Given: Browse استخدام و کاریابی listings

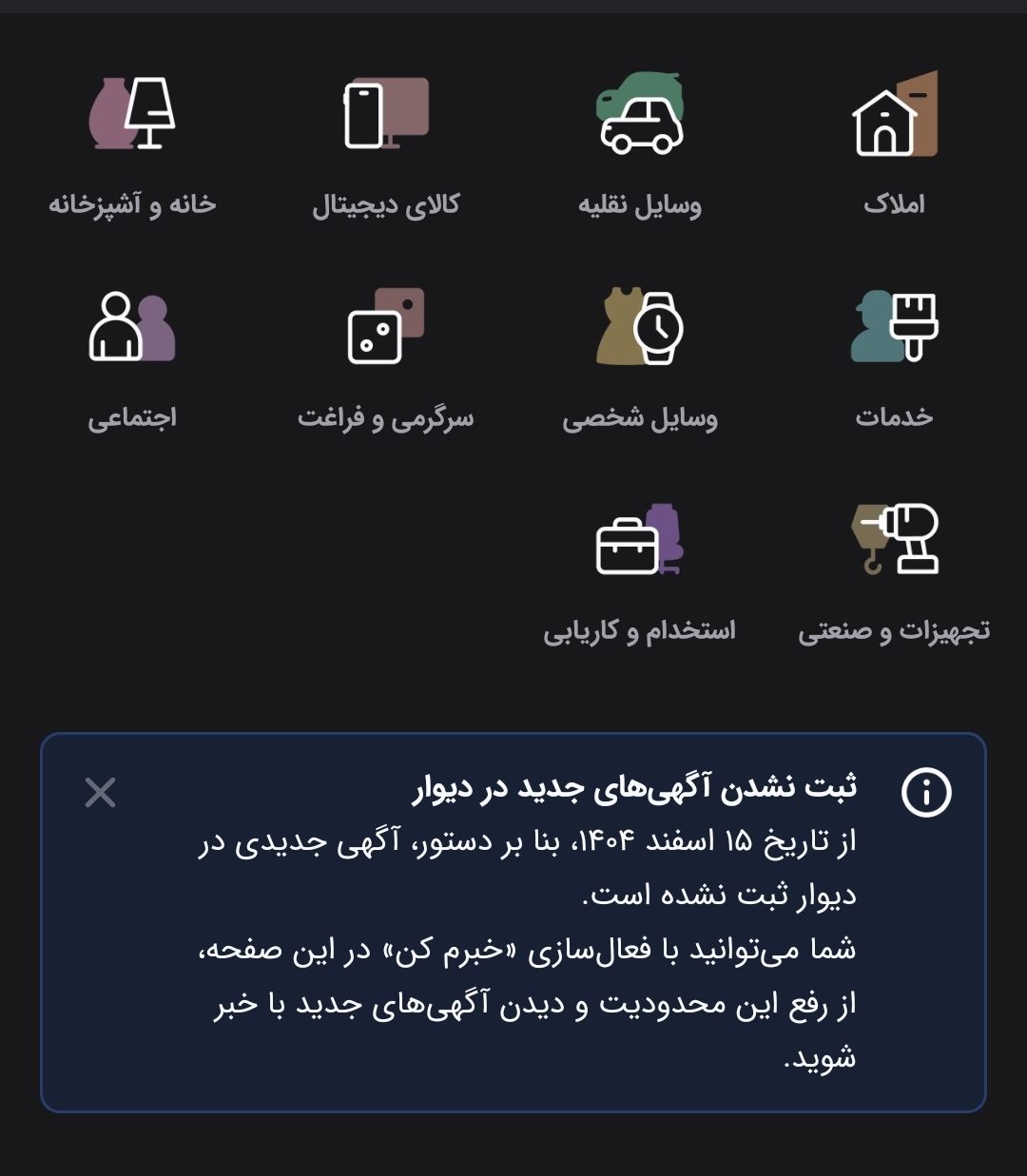Looking at the screenshot, I should click(x=640, y=570).
